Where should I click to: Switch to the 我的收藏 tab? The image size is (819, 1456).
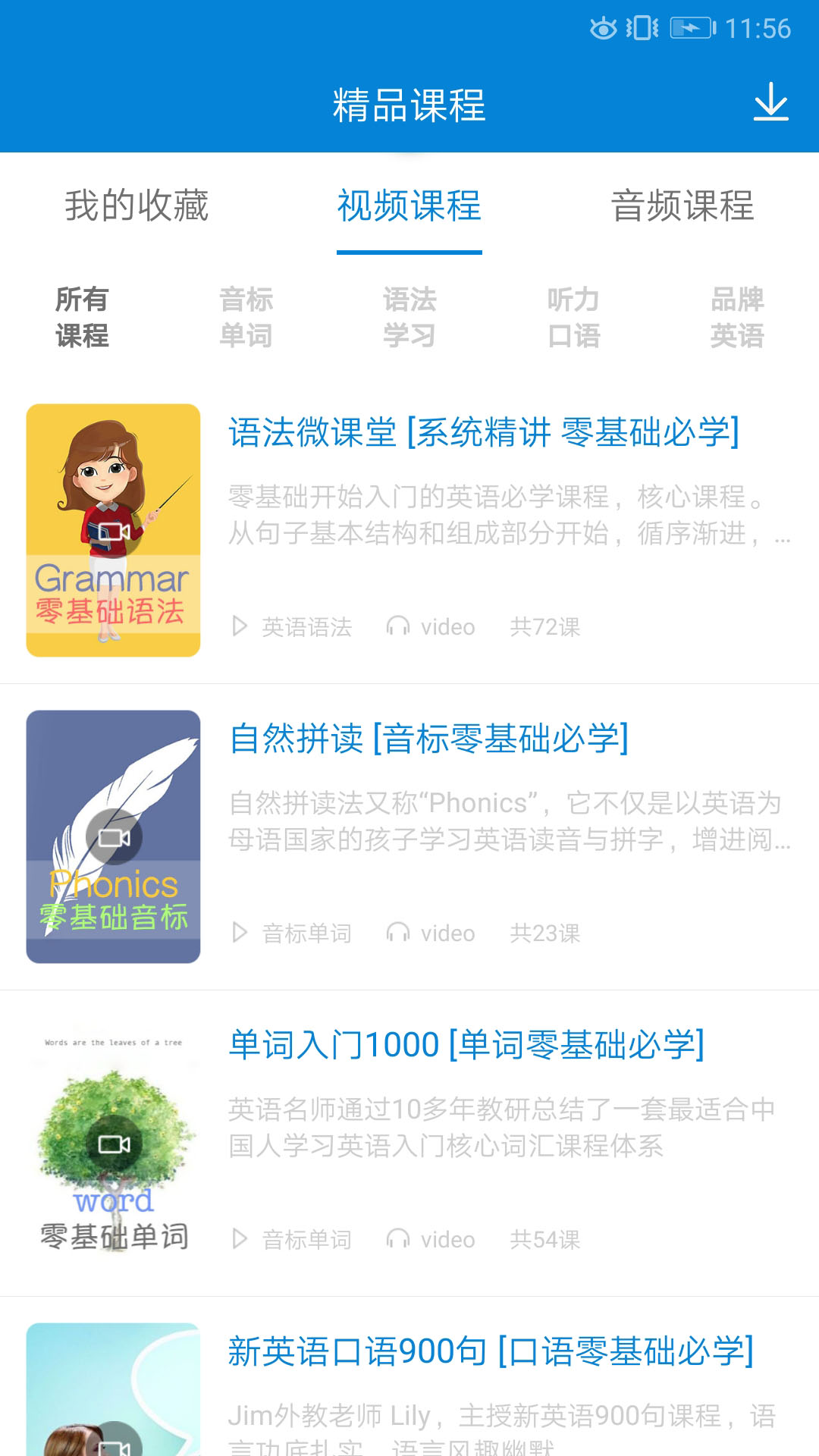click(136, 206)
